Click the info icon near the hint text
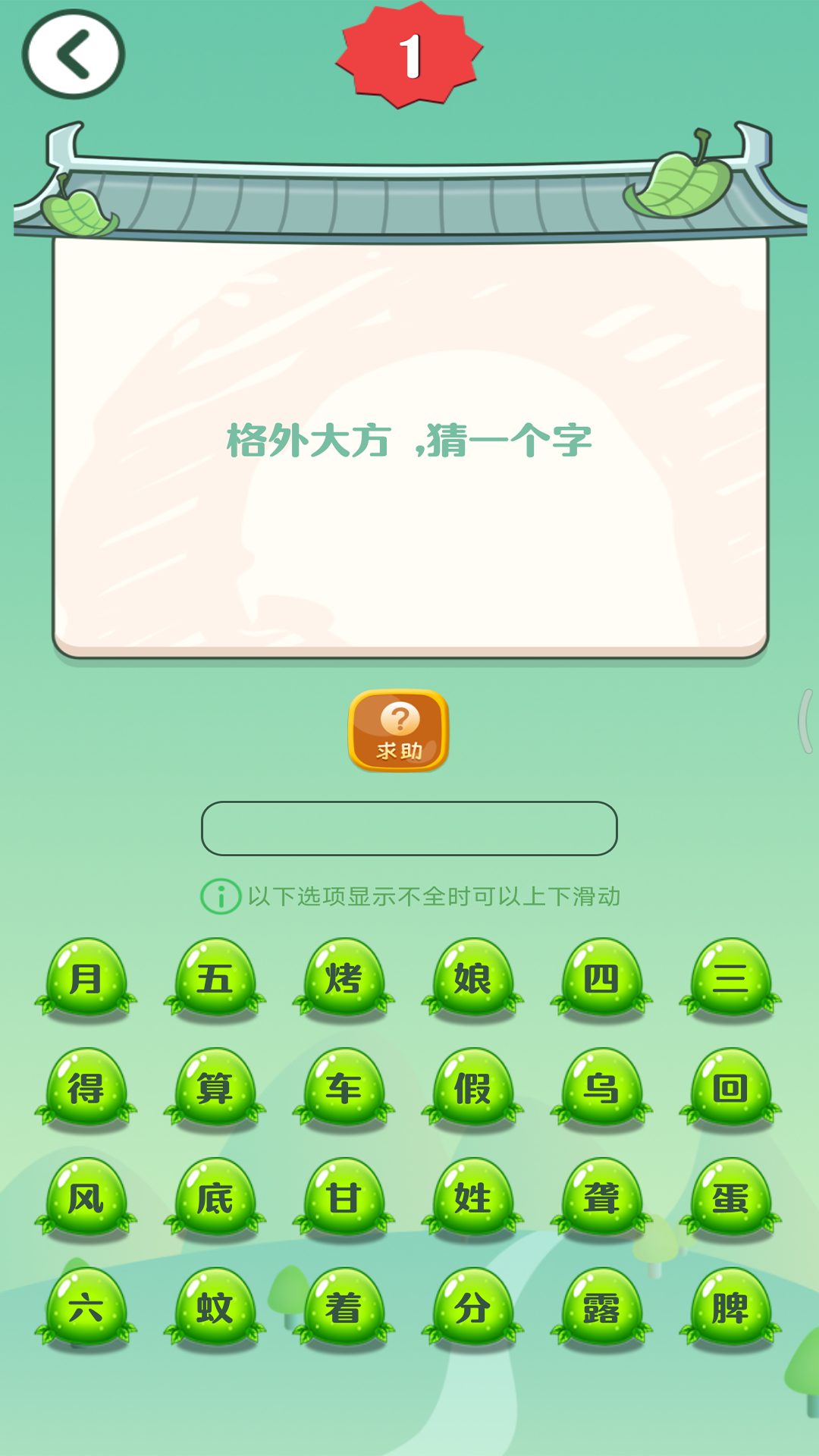819x1456 pixels. (x=220, y=896)
